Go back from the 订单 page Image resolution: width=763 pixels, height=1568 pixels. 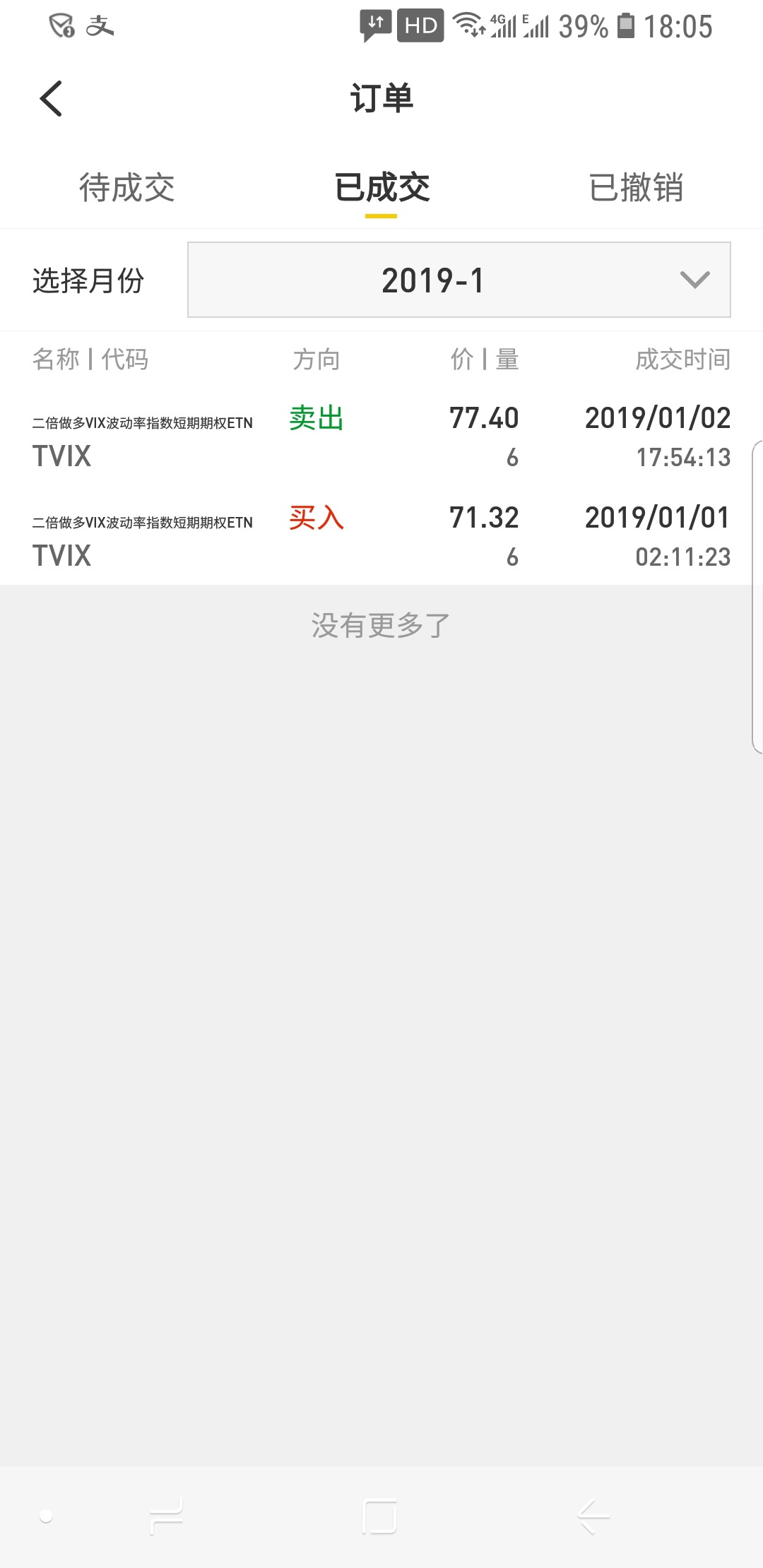(x=51, y=98)
